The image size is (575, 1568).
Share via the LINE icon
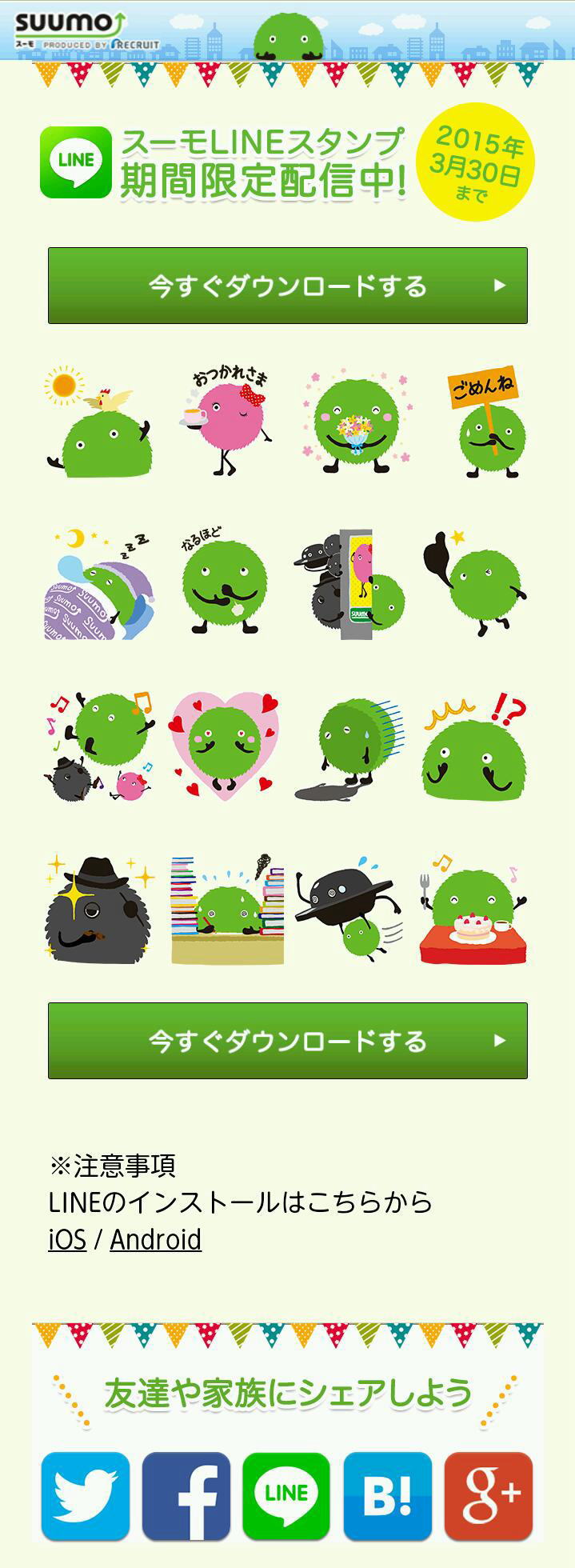pyautogui.click(x=286, y=1495)
